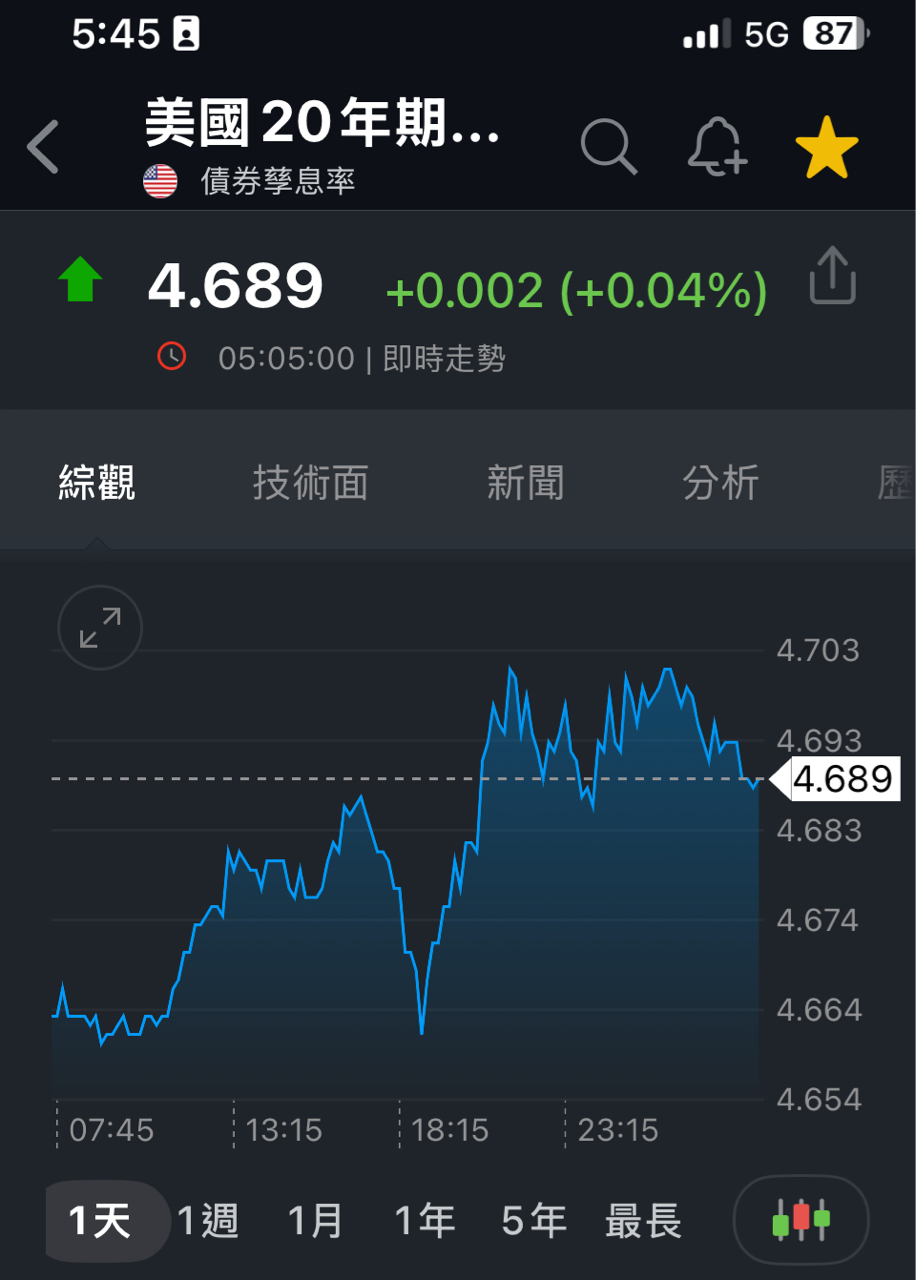Toggle the yellow star watchlist icon
Screen dimensions: 916x1280
click(827, 147)
